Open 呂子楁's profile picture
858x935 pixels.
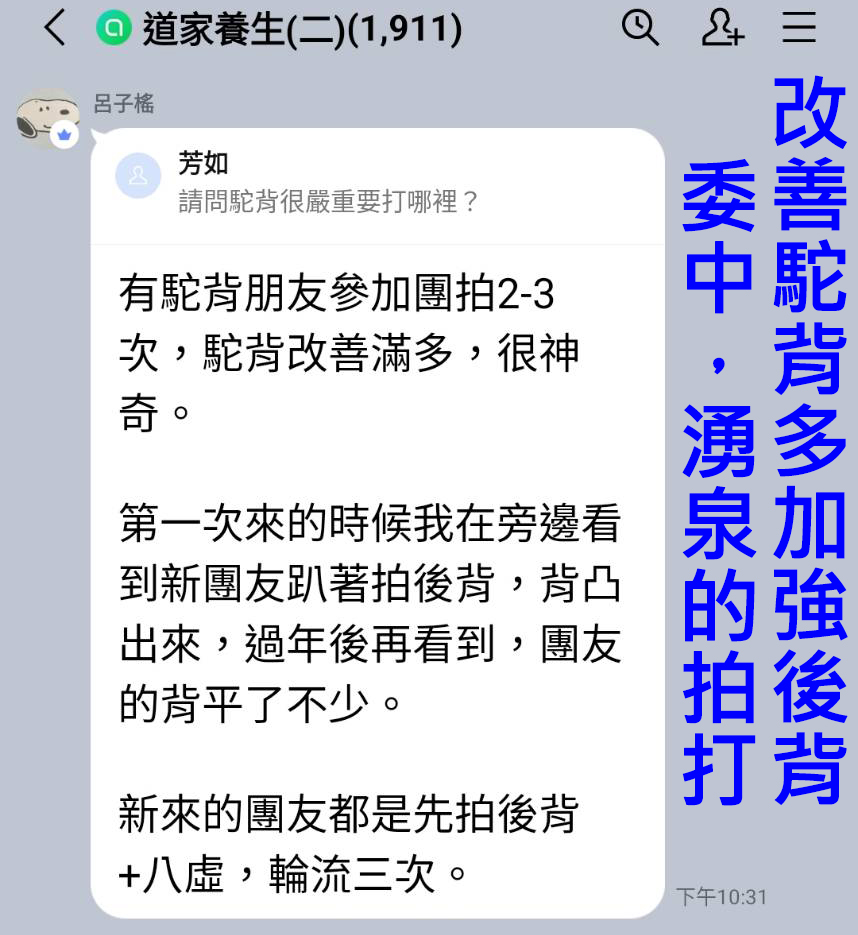pos(46,119)
